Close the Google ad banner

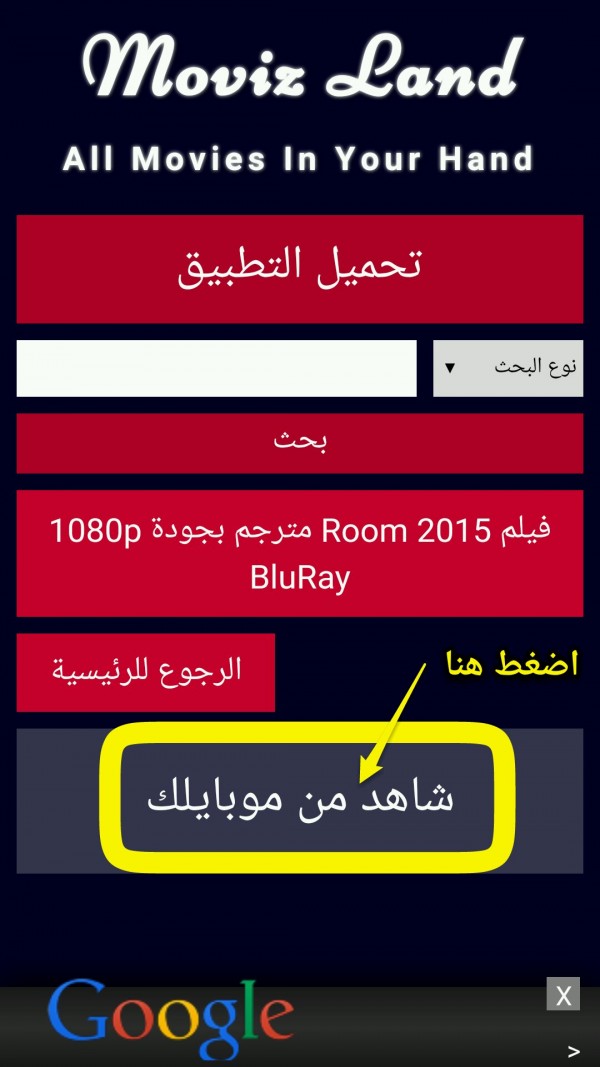563,995
